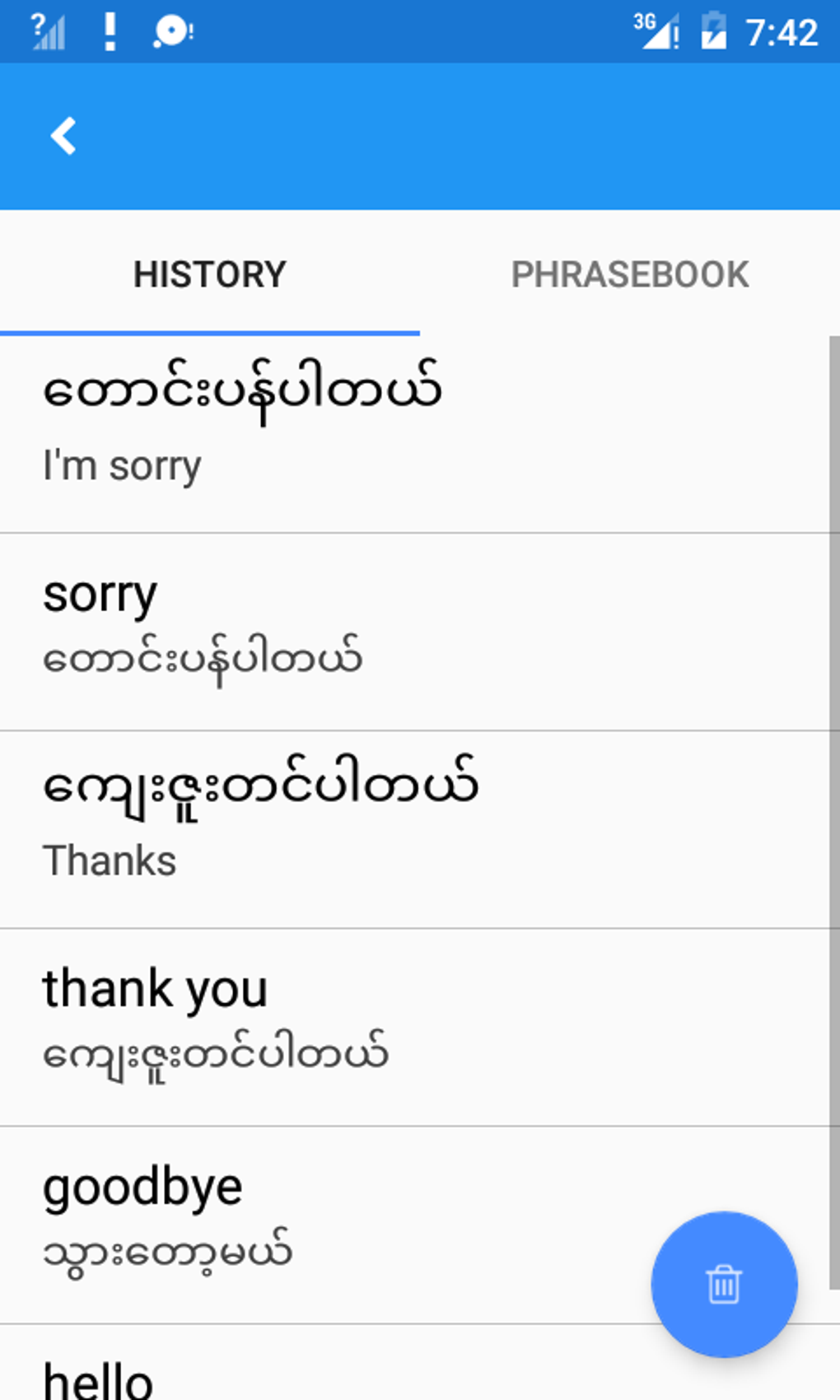Screen dimensions: 840x1400
Task: Switch to the Phrasebook tab
Action: [629, 275]
